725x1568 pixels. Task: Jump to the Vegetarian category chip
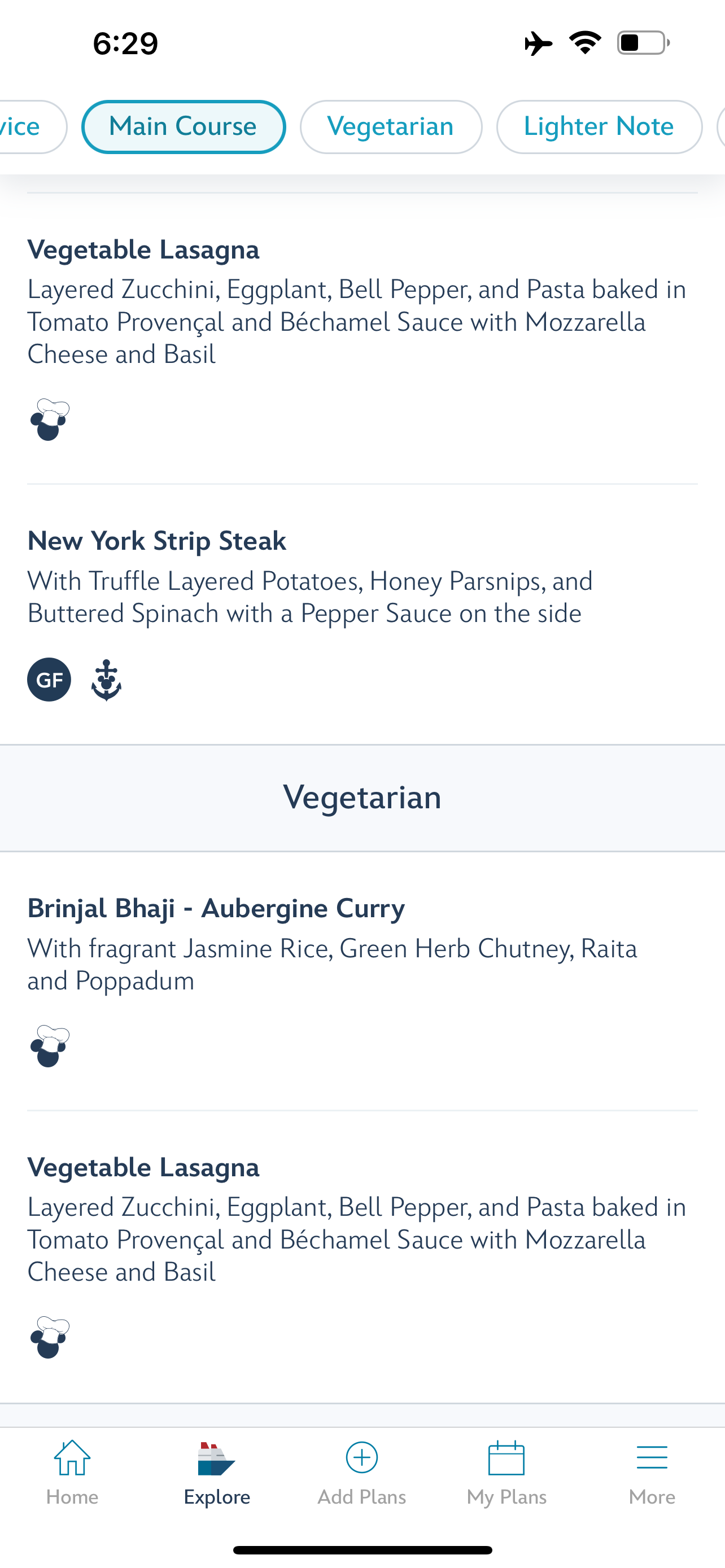click(391, 126)
